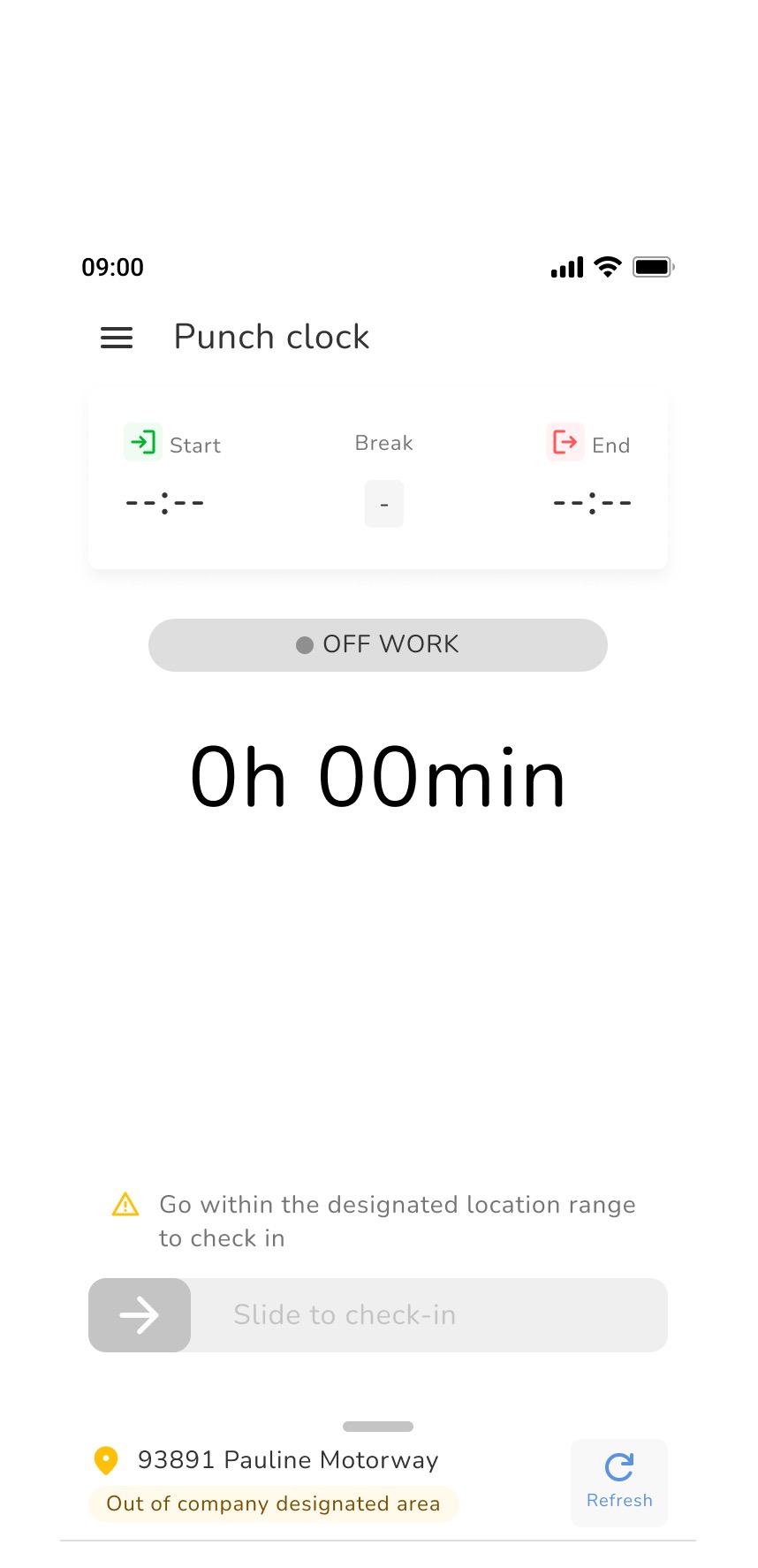Open the hamburger drawer menu
The height and width of the screenshot is (1568, 758).
click(117, 338)
